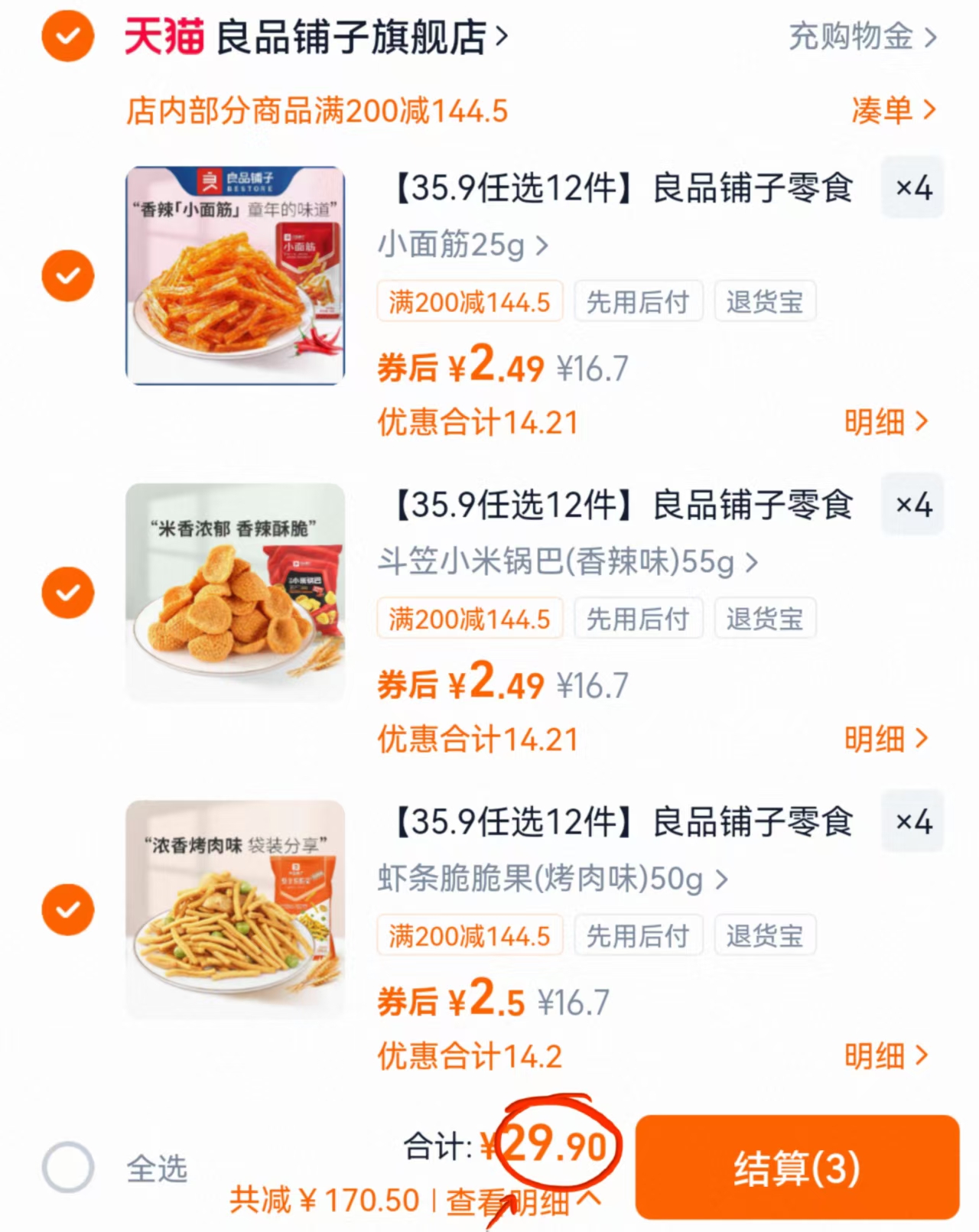Open the 小面筋25g product thumbnail image
979x1232 pixels.
[x=236, y=271]
